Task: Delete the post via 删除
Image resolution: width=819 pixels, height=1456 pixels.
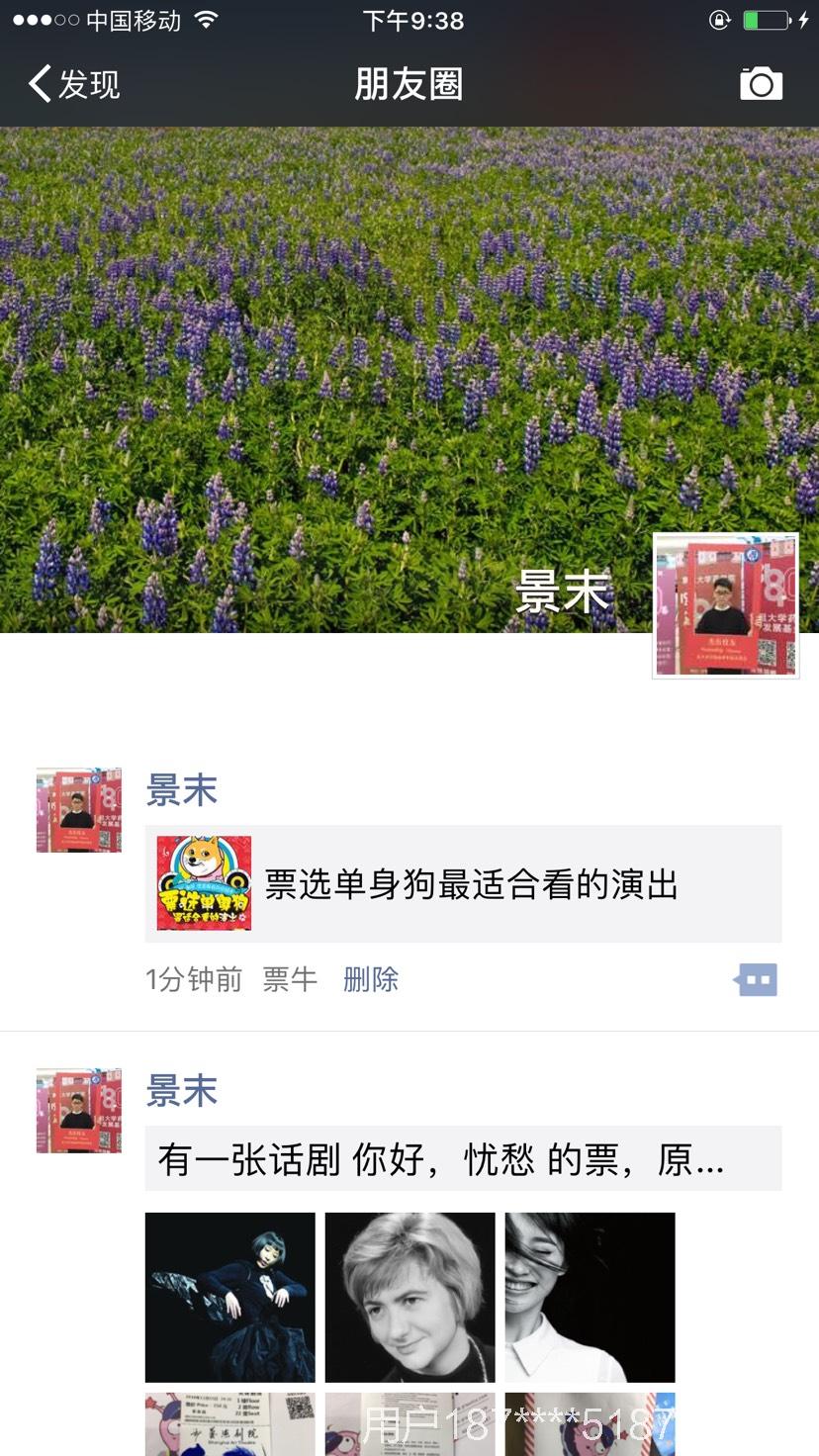Action: (371, 979)
